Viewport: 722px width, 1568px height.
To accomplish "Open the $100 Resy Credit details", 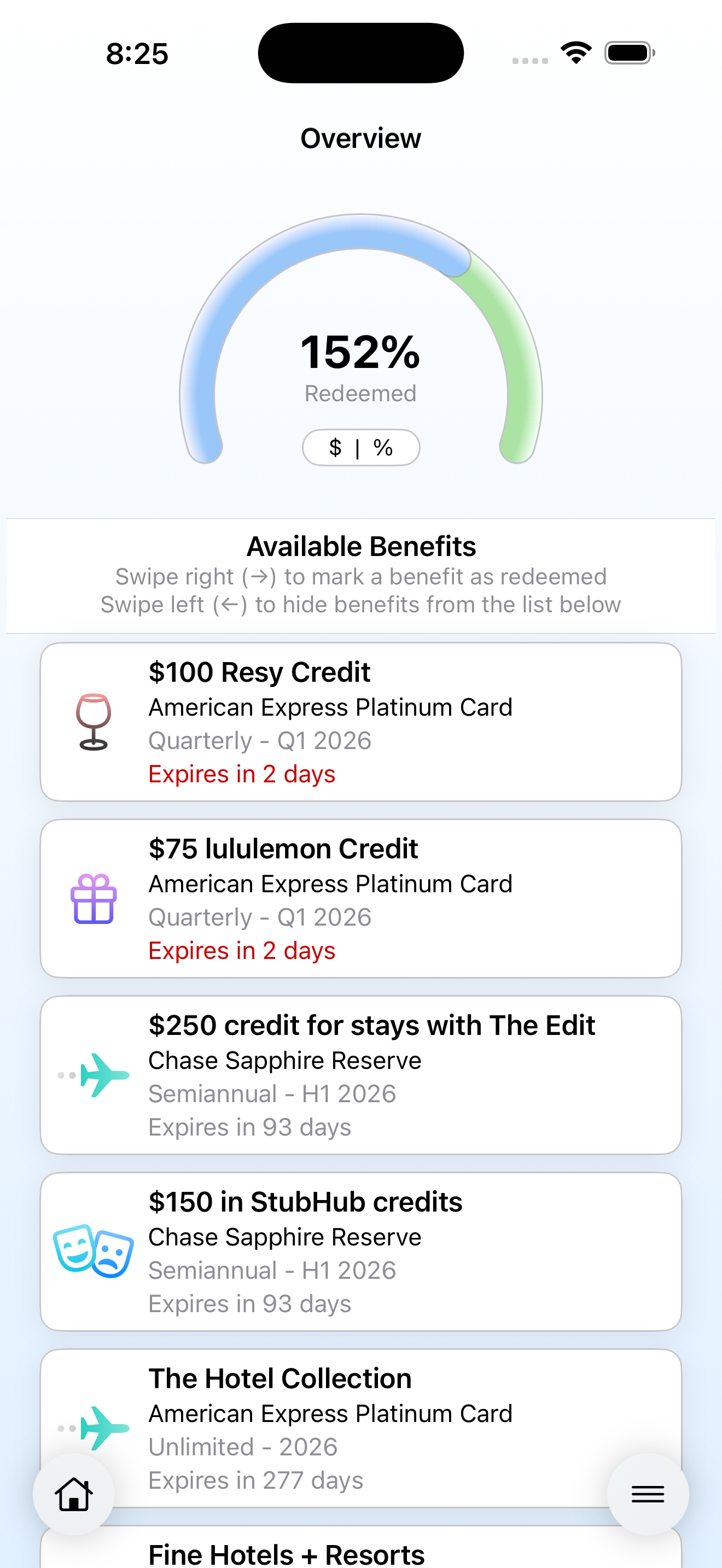I will click(360, 723).
